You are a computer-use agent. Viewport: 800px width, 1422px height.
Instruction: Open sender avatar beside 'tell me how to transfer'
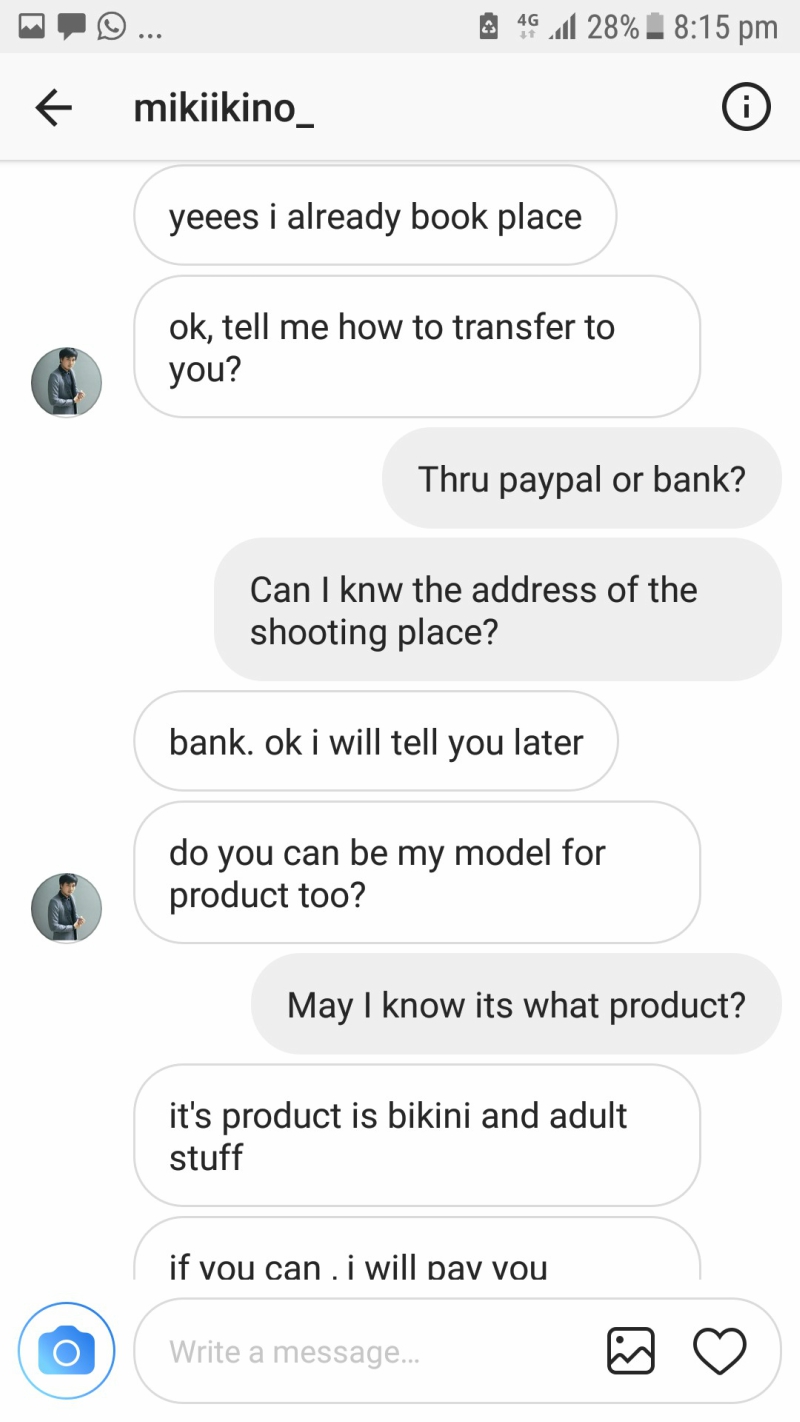tap(67, 382)
